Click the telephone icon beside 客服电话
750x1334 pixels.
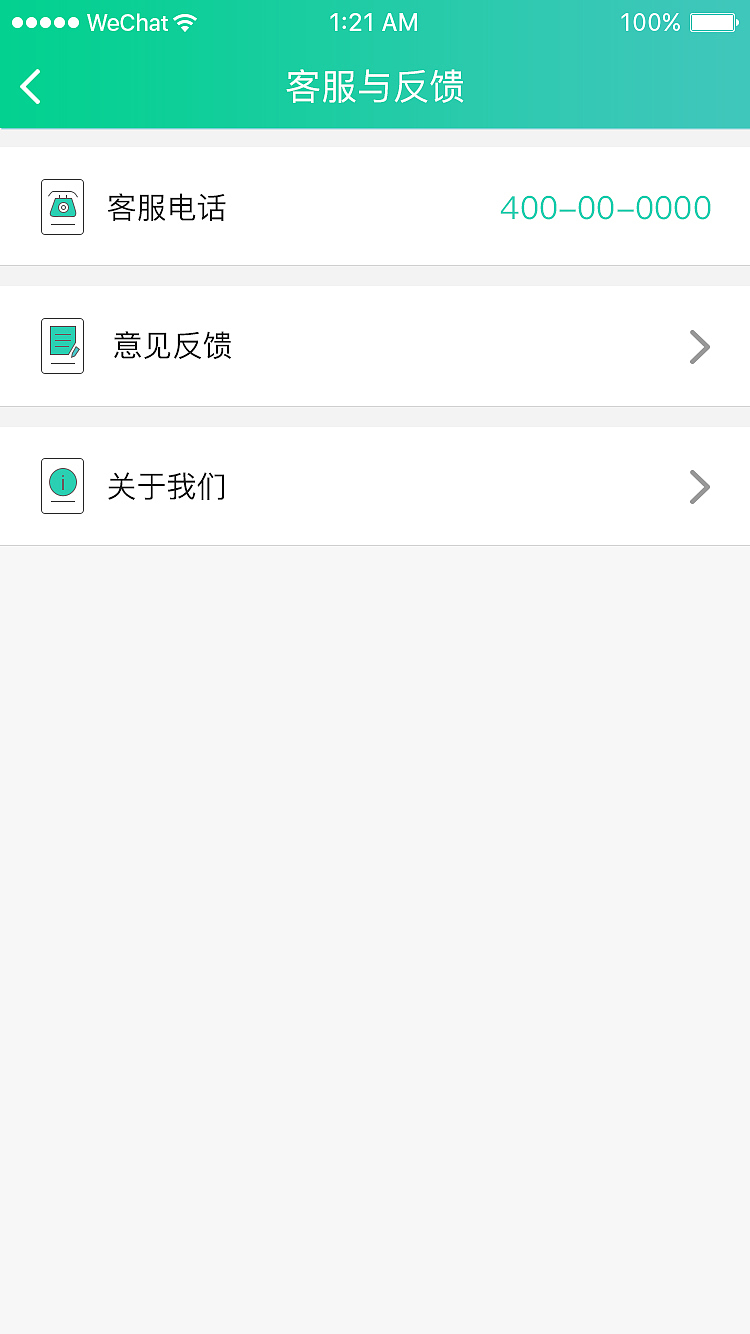pyautogui.click(x=62, y=208)
